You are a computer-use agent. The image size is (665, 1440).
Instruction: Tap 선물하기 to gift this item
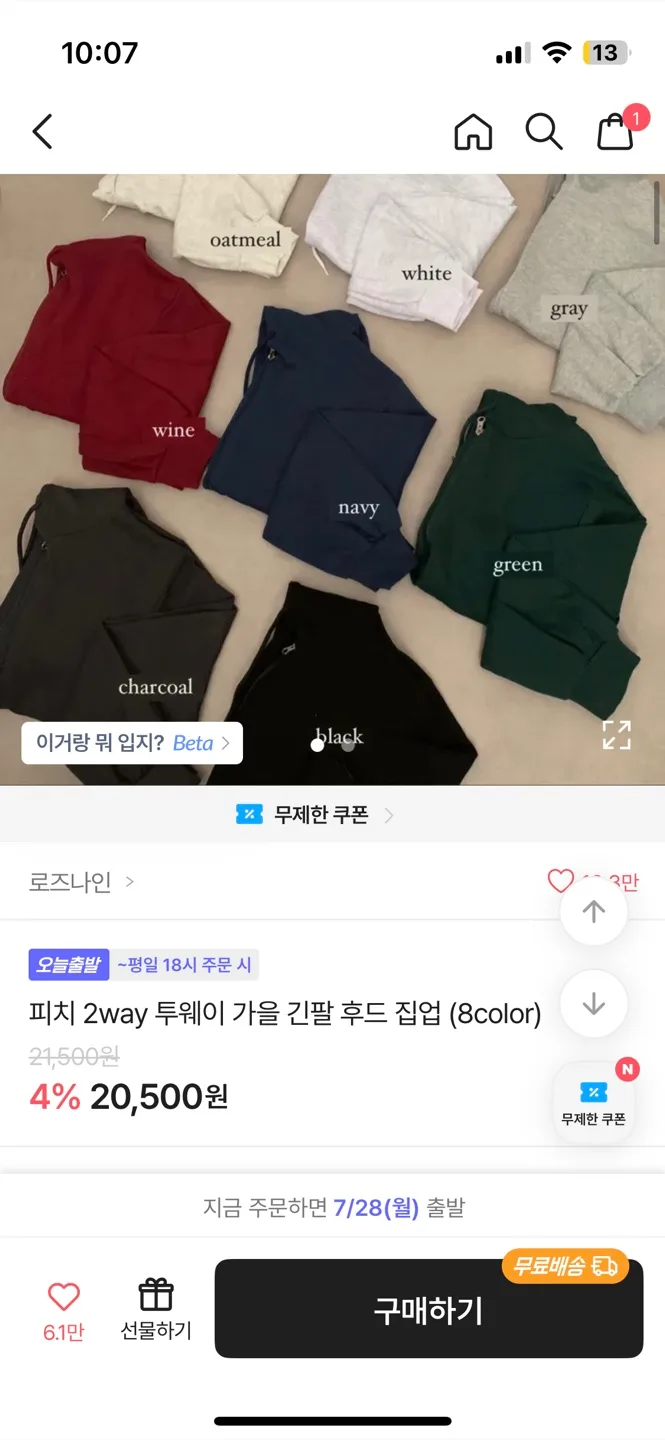156,1306
